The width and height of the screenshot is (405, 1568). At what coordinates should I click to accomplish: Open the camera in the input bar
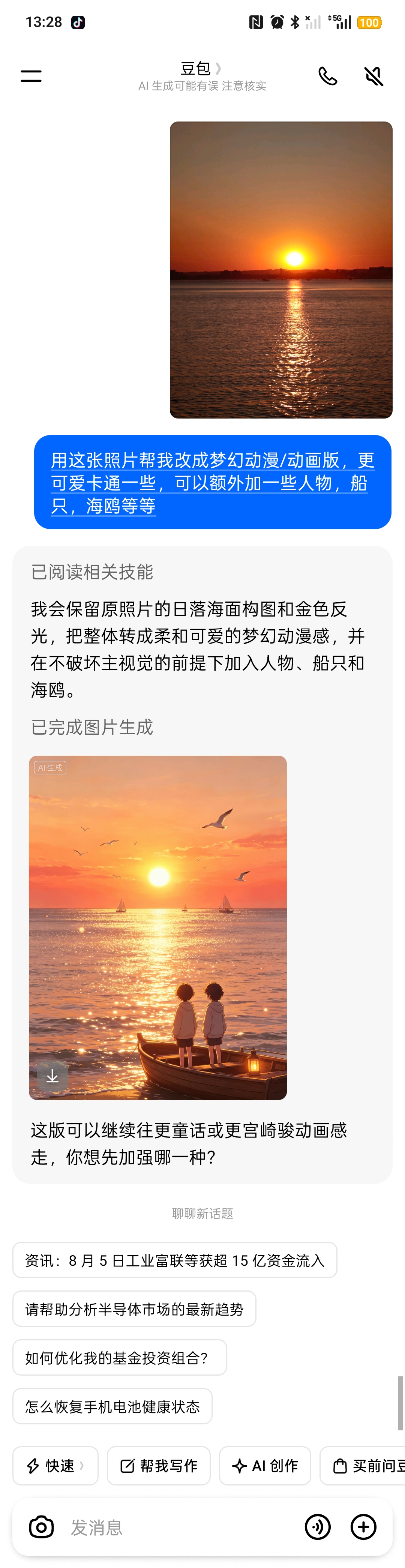coord(41,1527)
